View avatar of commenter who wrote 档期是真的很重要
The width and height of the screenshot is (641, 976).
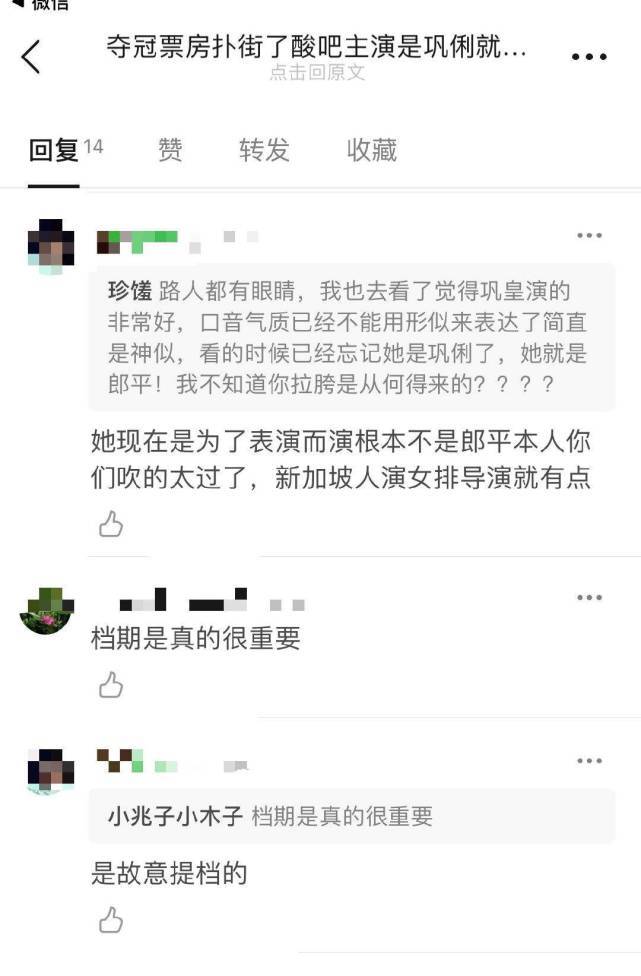(x=47, y=610)
